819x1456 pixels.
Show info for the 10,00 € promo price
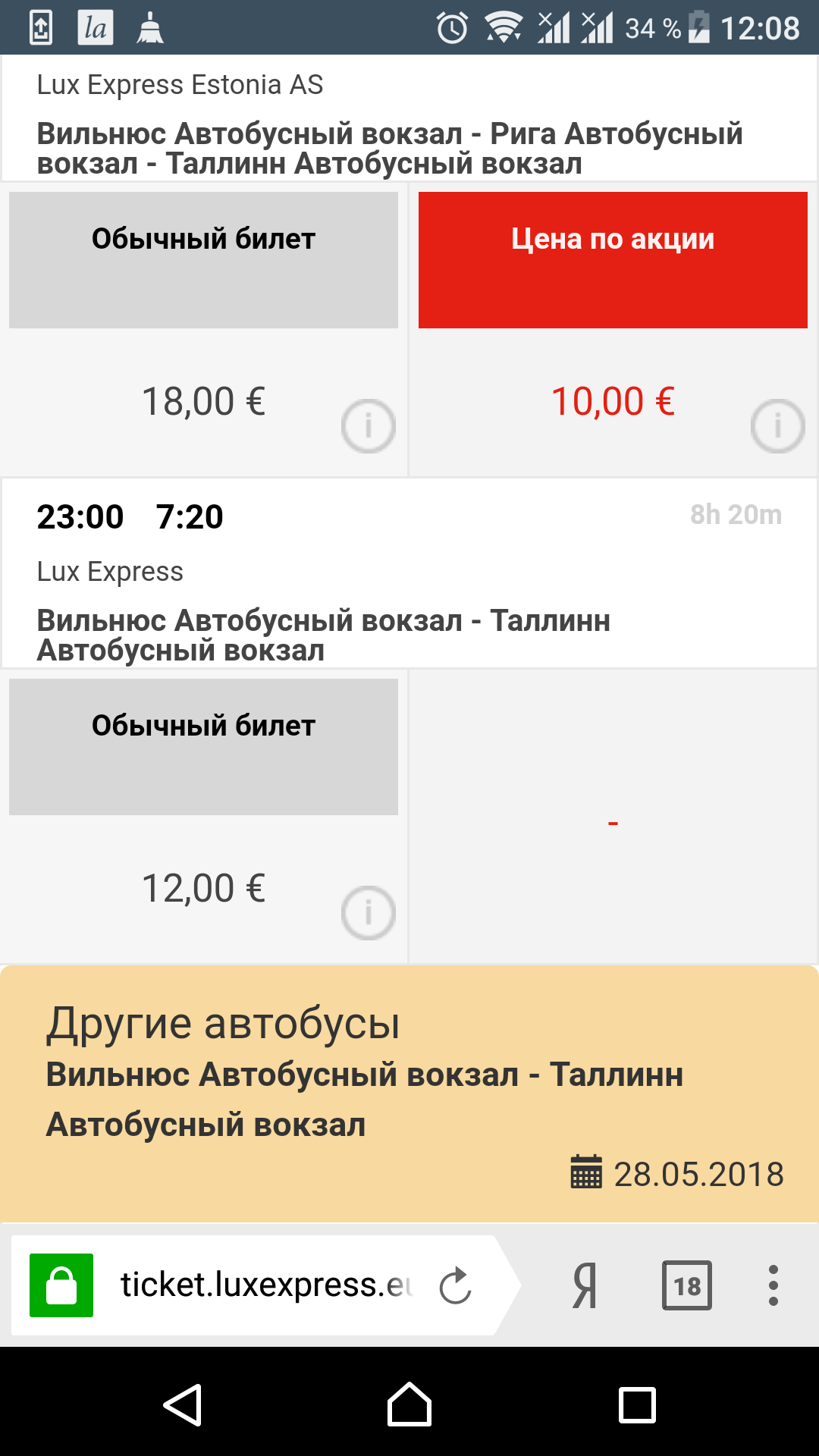point(777,426)
